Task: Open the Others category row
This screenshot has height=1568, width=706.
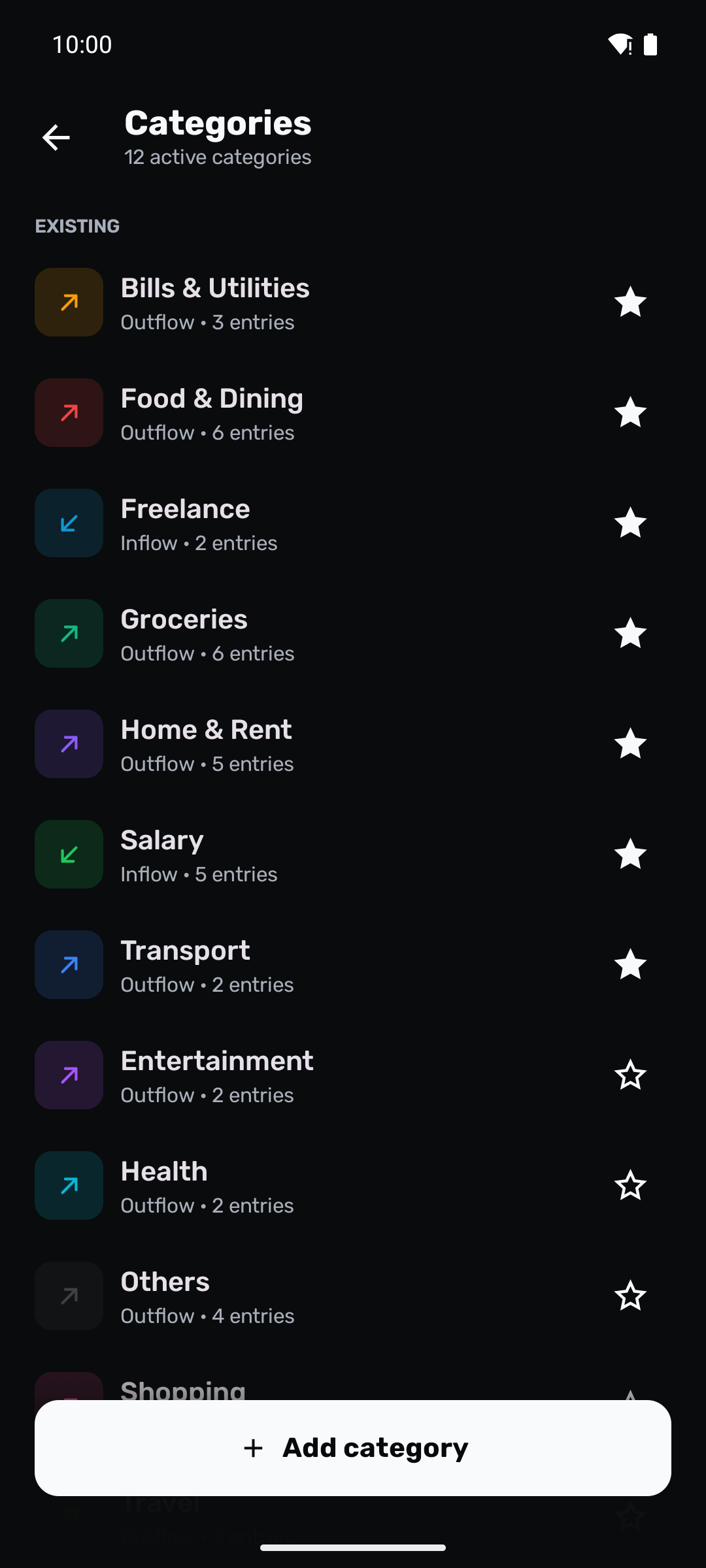Action: coord(353,1296)
